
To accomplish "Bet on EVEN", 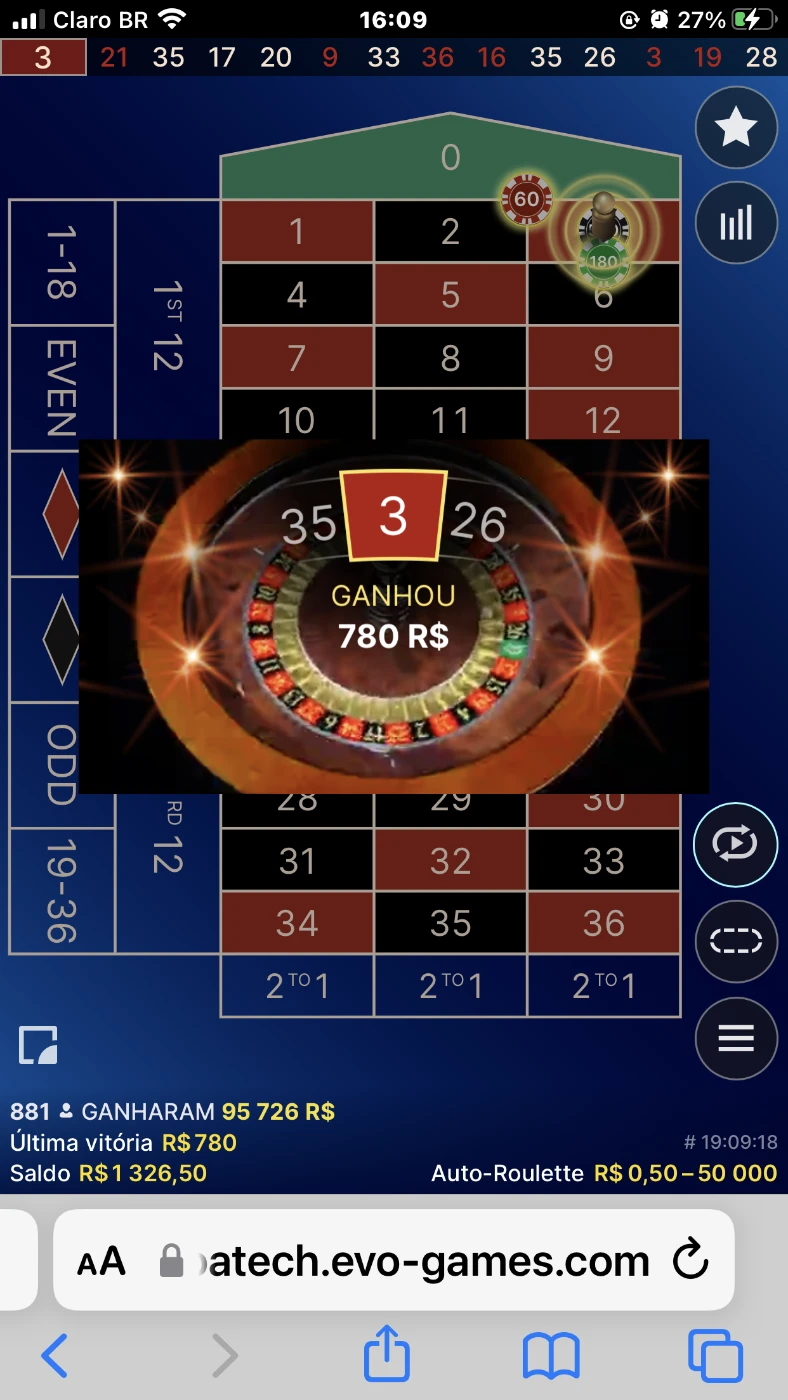I will [x=62, y=388].
